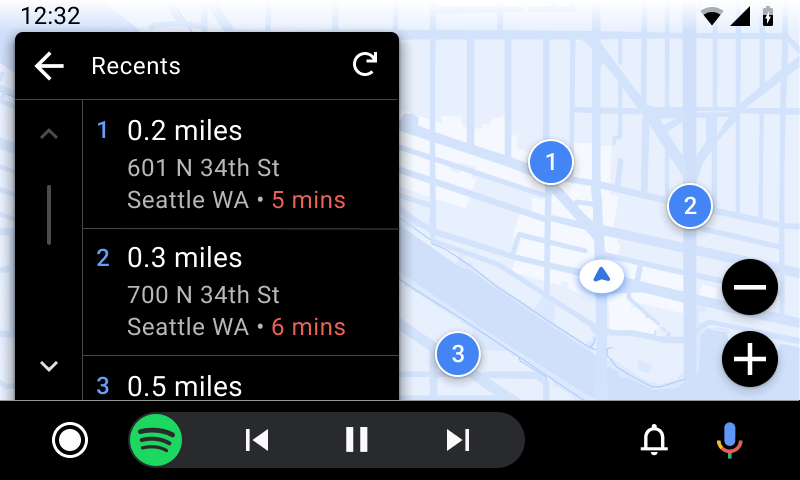This screenshot has width=800, height=480.
Task: Tap the down arrow to page the list
Action: 49,366
